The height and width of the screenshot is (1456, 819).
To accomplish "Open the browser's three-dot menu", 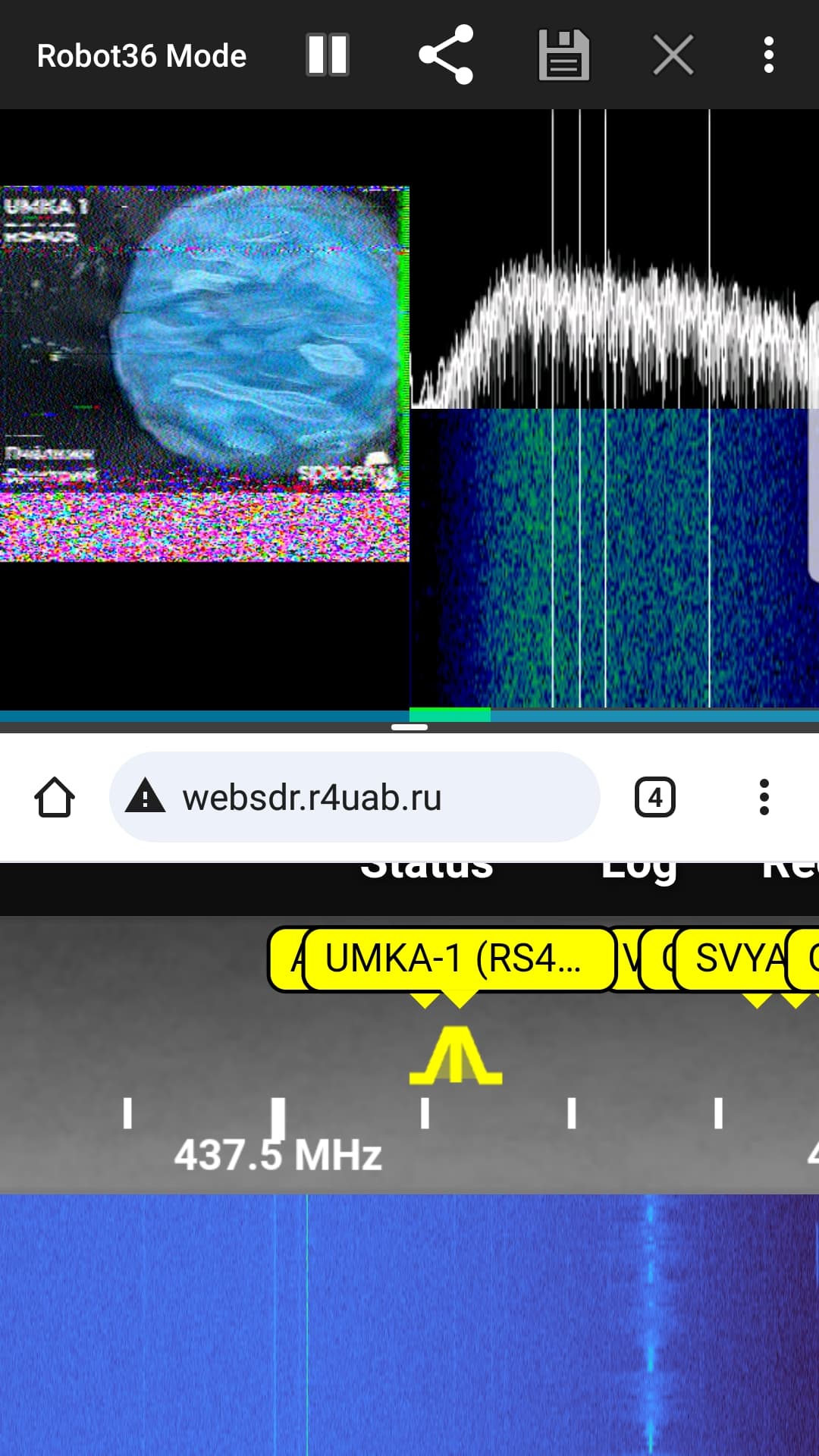I will coord(764,797).
